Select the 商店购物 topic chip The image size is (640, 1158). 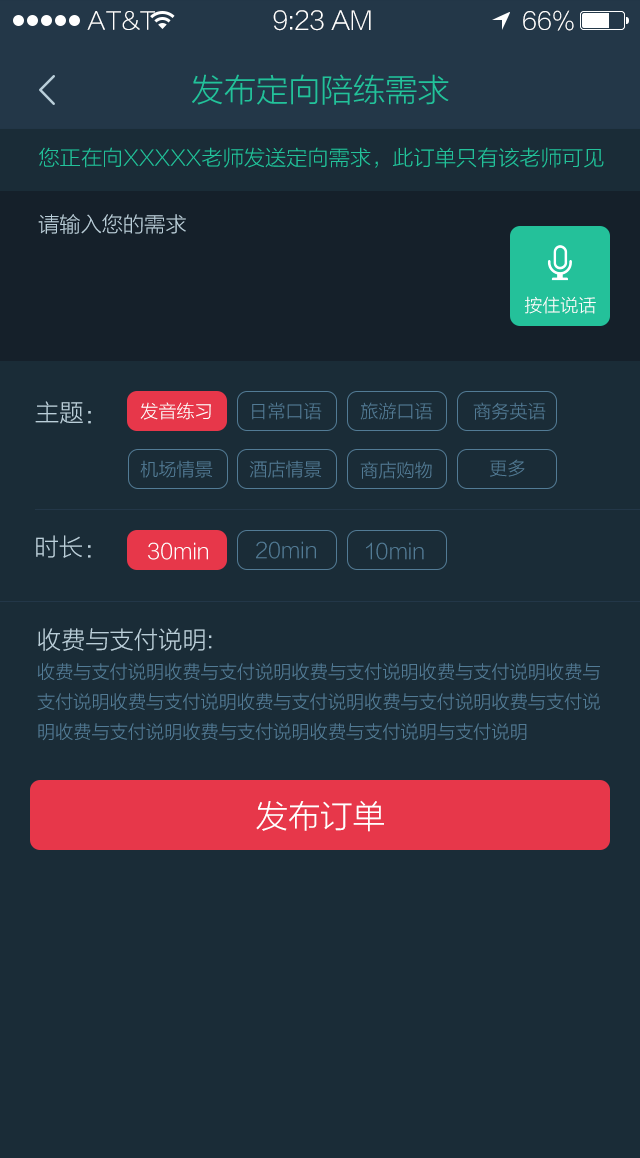(396, 469)
